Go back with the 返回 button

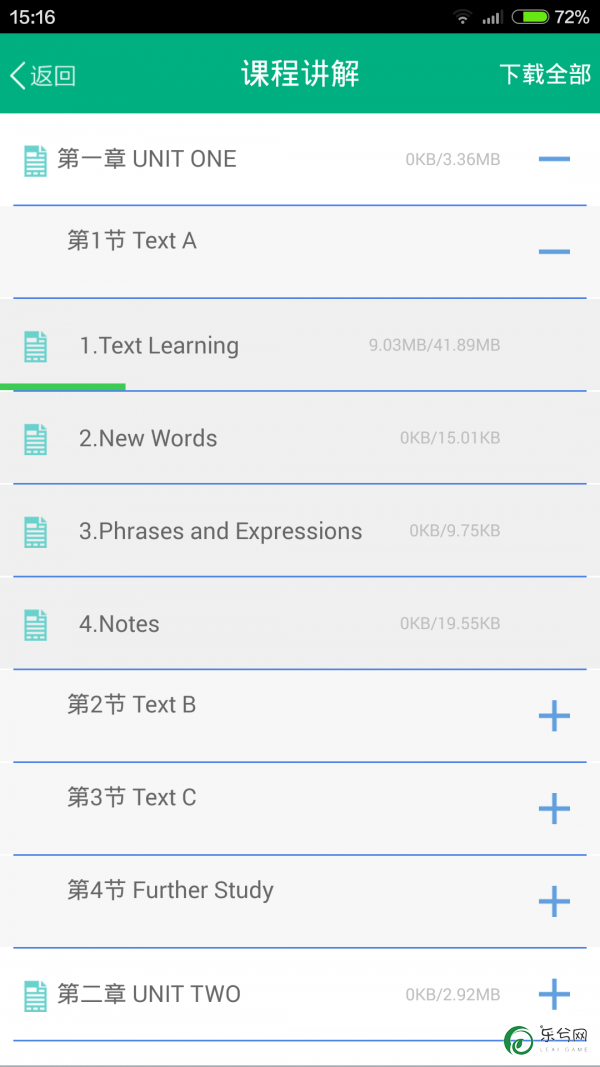pyautogui.click(x=42, y=75)
